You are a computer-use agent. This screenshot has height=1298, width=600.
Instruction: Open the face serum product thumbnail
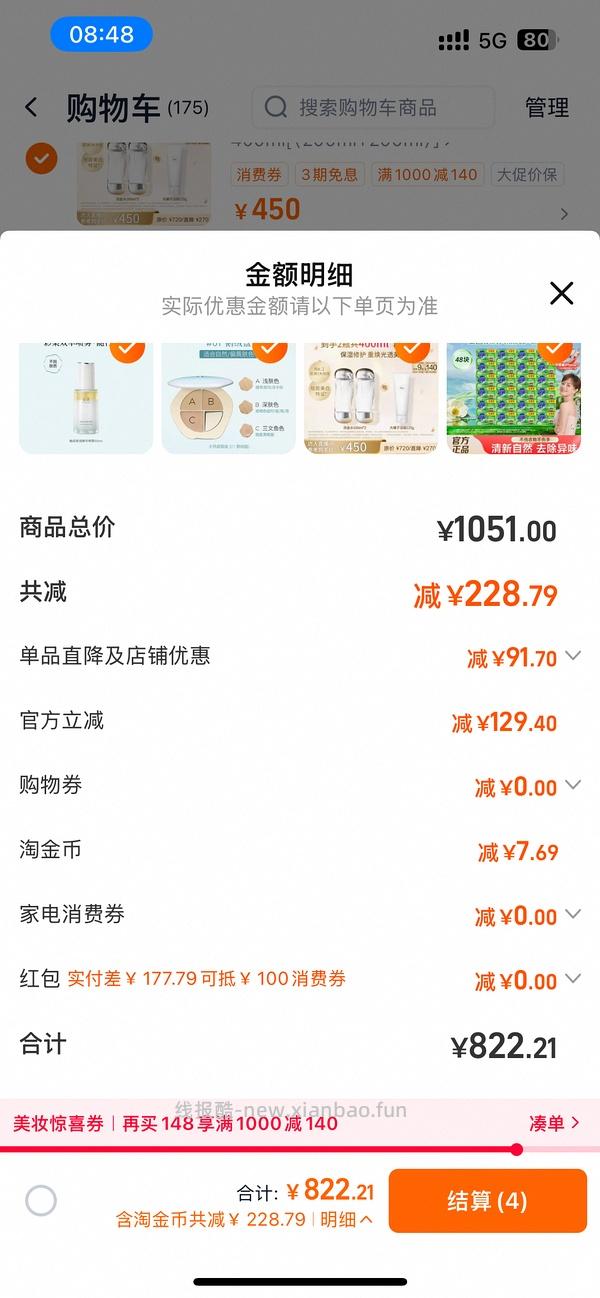(86, 398)
